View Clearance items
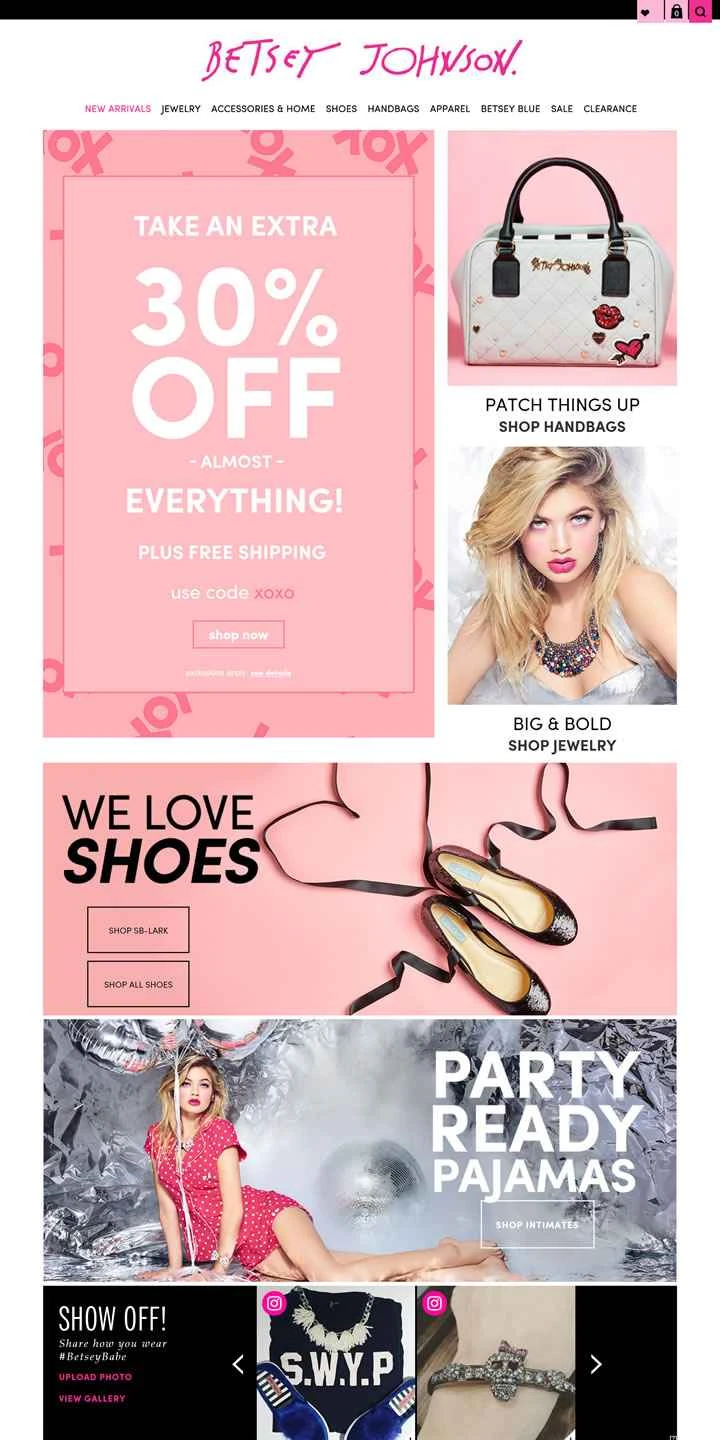This screenshot has width=720, height=1440. 610,109
